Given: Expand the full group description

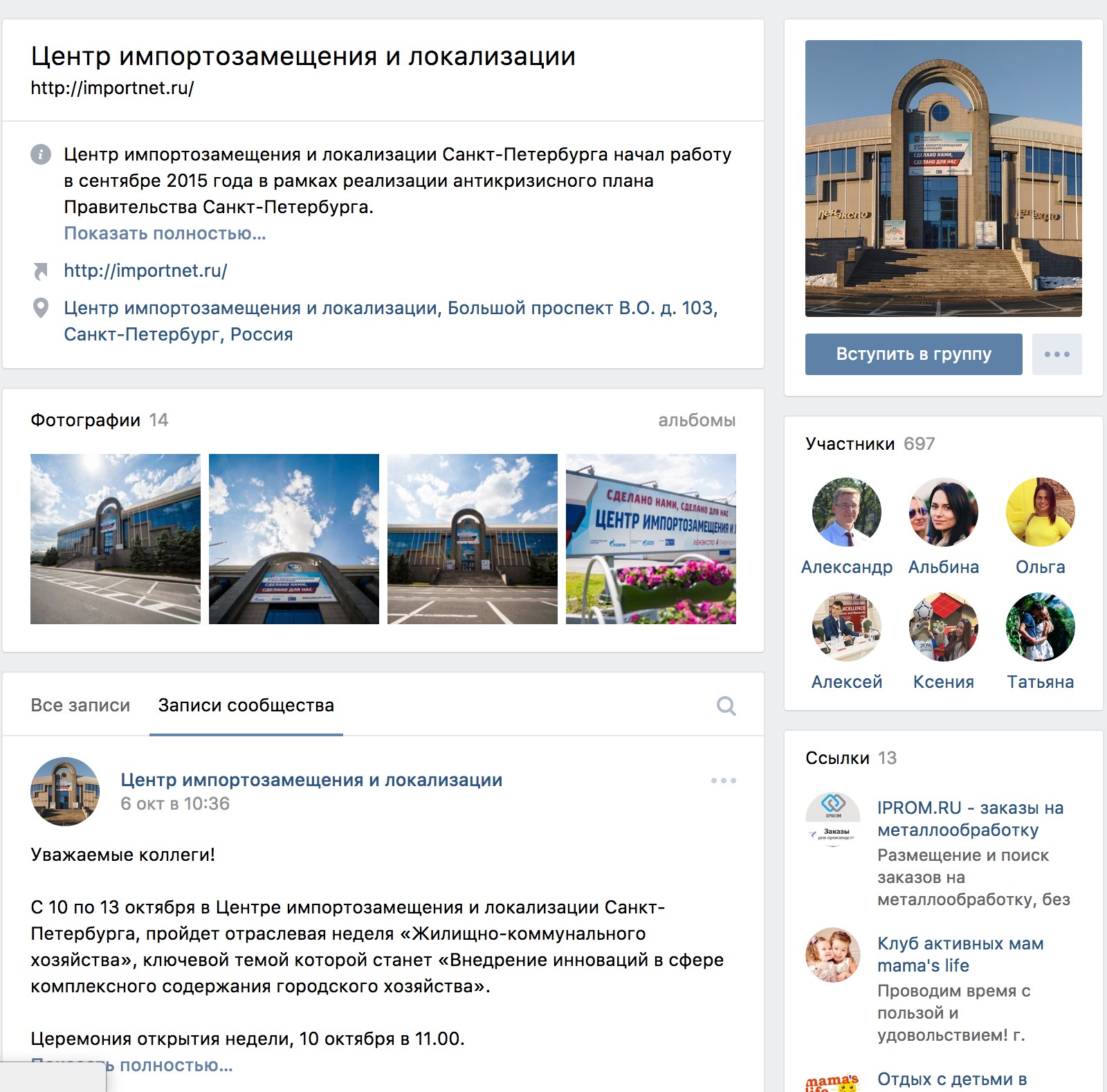Looking at the screenshot, I should pos(165,233).
